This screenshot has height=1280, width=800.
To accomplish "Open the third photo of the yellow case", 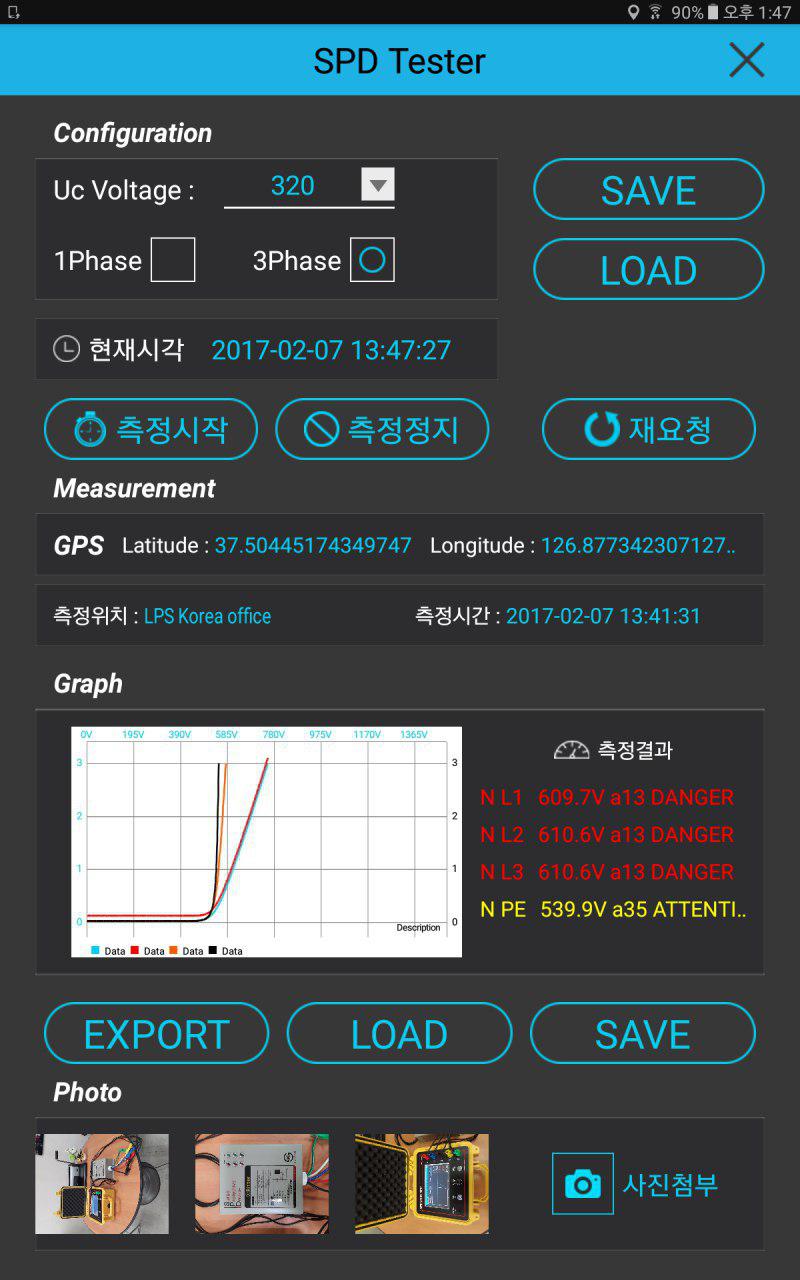I will coord(422,1184).
